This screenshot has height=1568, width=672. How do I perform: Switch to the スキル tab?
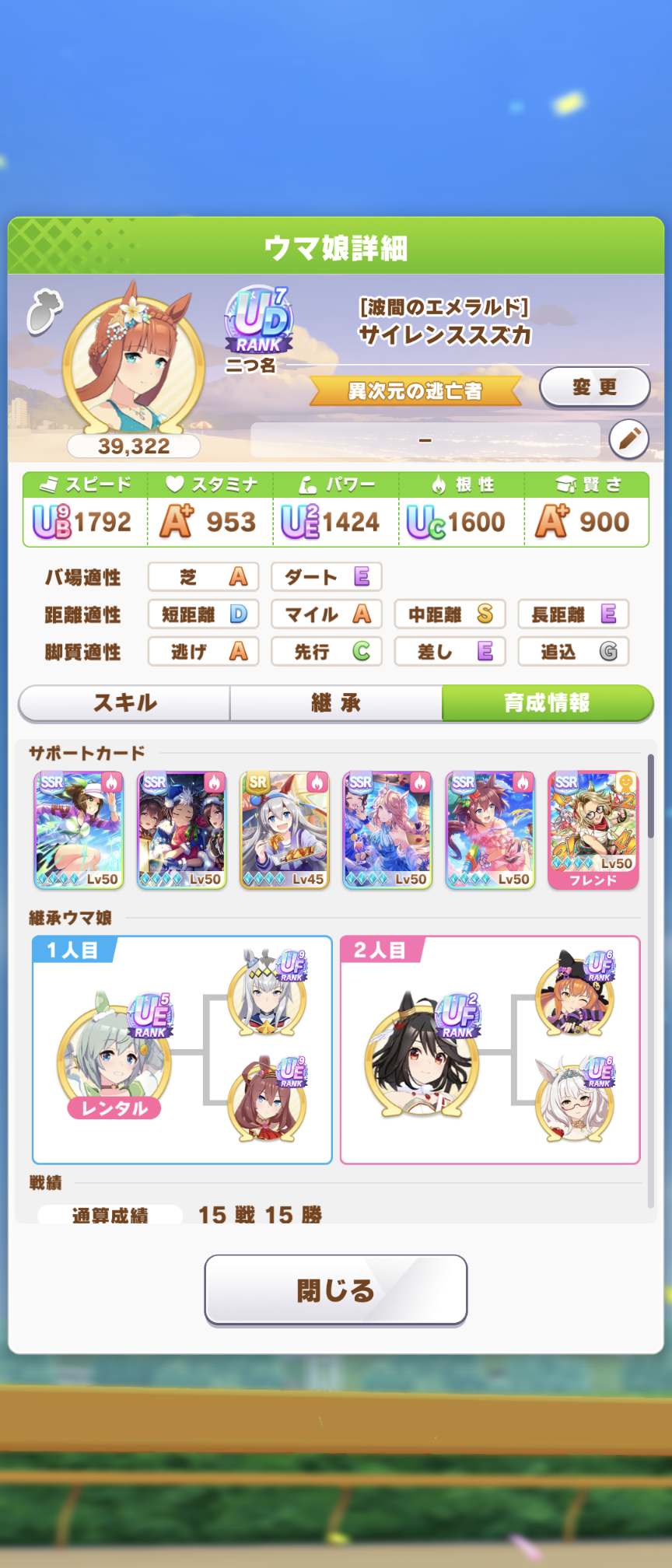tap(124, 703)
